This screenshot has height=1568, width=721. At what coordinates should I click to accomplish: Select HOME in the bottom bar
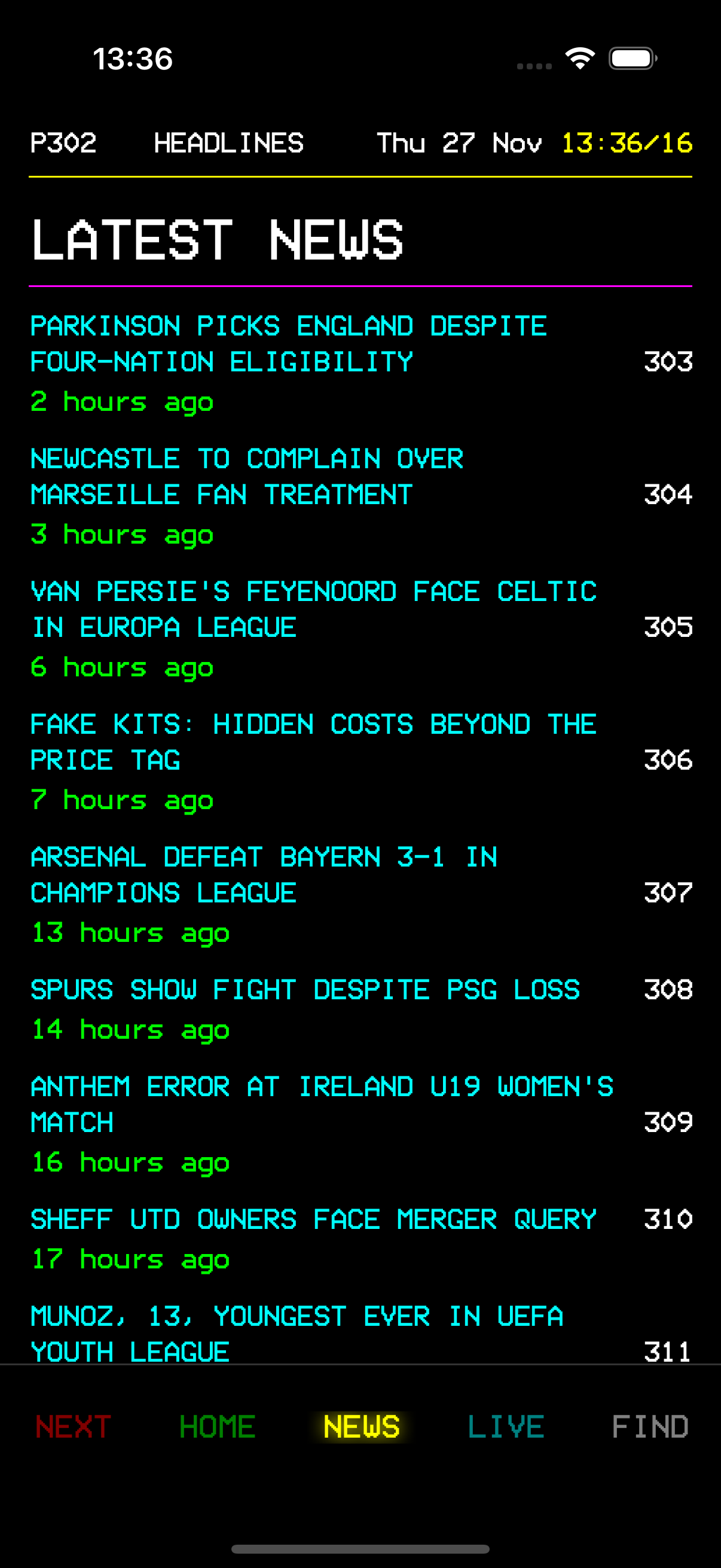pyautogui.click(x=217, y=1425)
